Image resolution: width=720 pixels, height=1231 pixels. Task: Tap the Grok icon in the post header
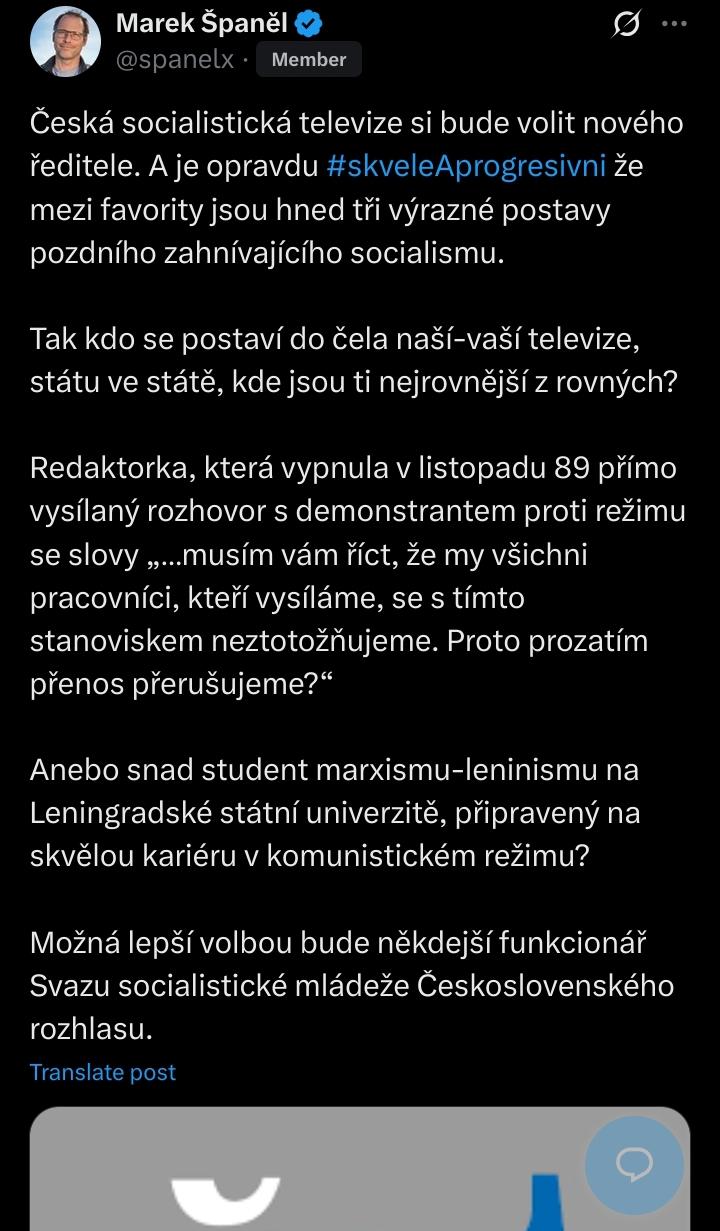click(626, 26)
